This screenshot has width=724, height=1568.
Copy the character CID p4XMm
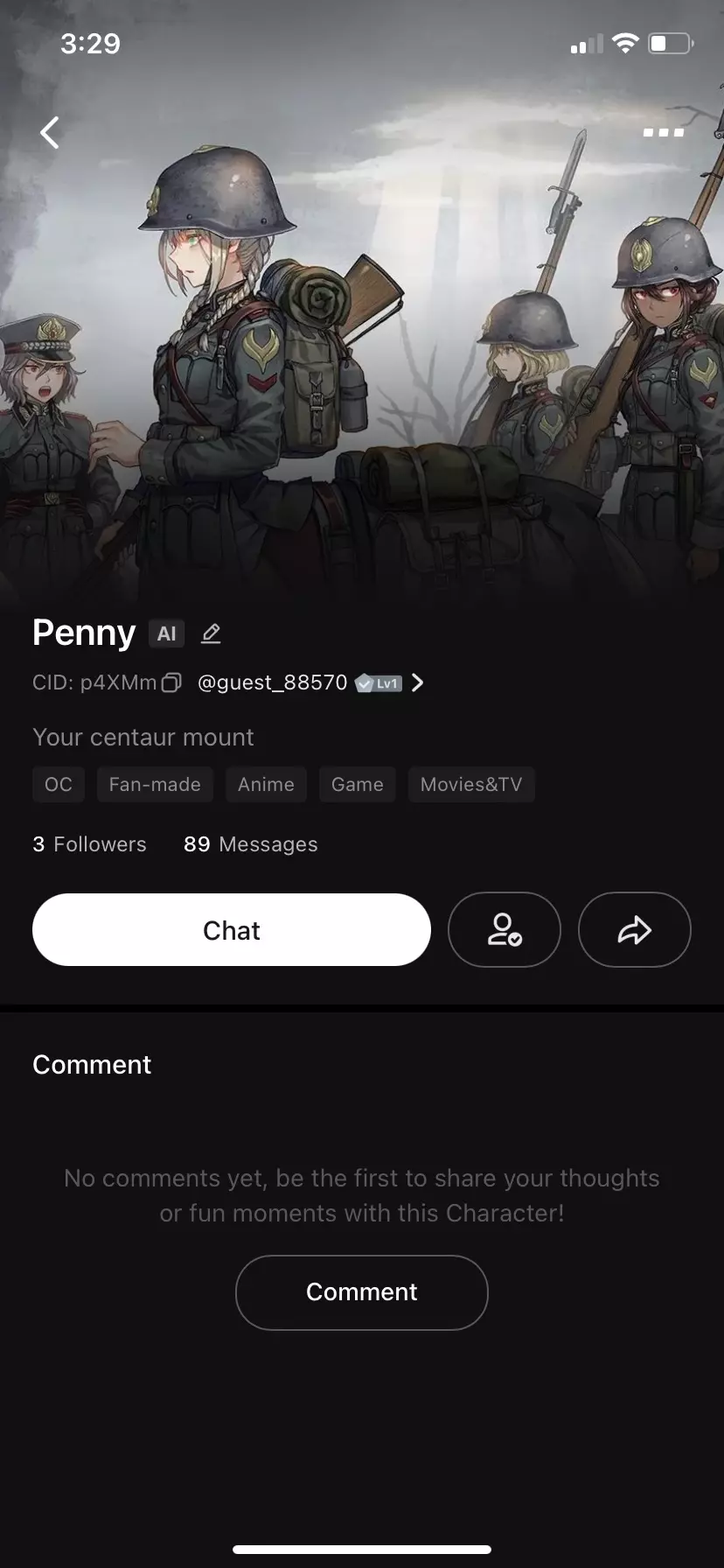pyautogui.click(x=172, y=682)
